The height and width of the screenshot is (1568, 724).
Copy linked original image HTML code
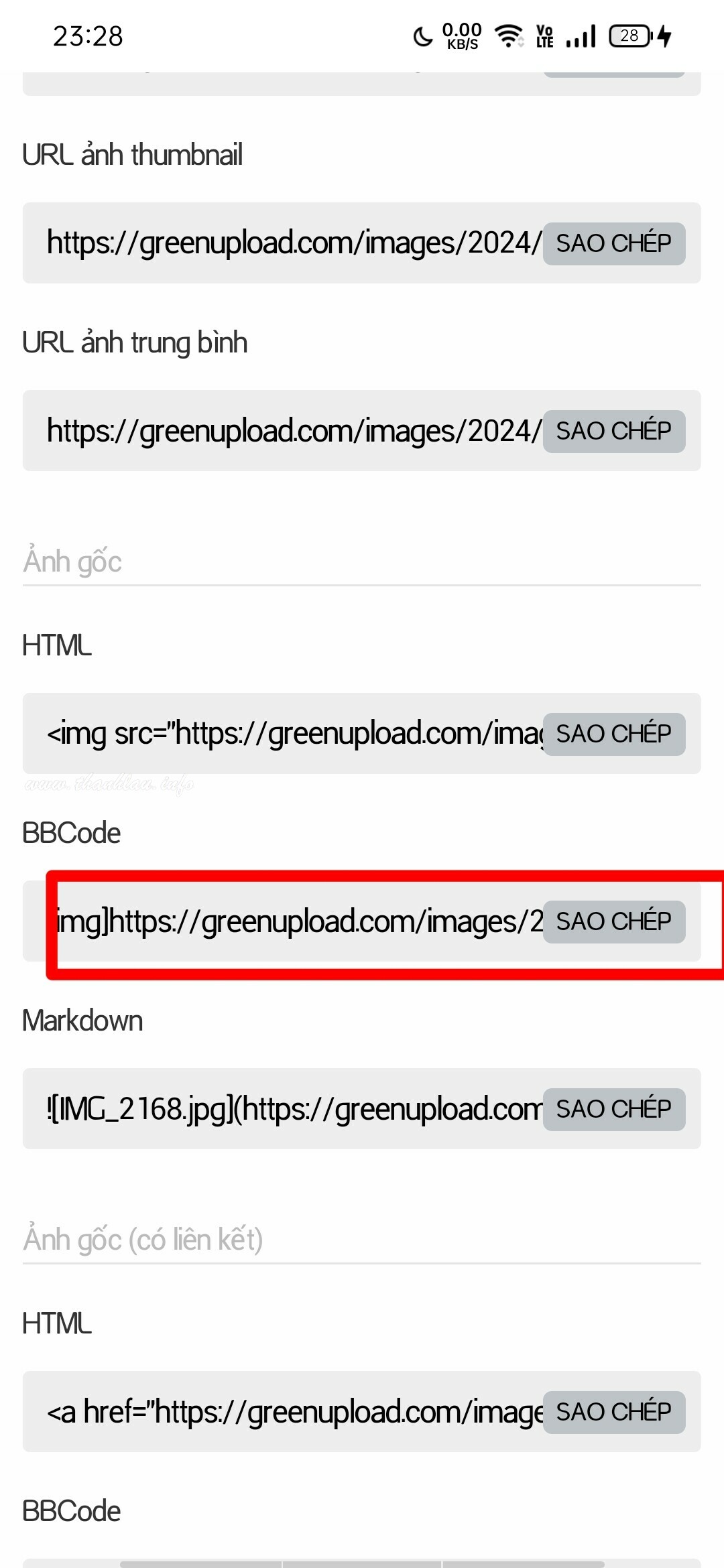point(614,1412)
